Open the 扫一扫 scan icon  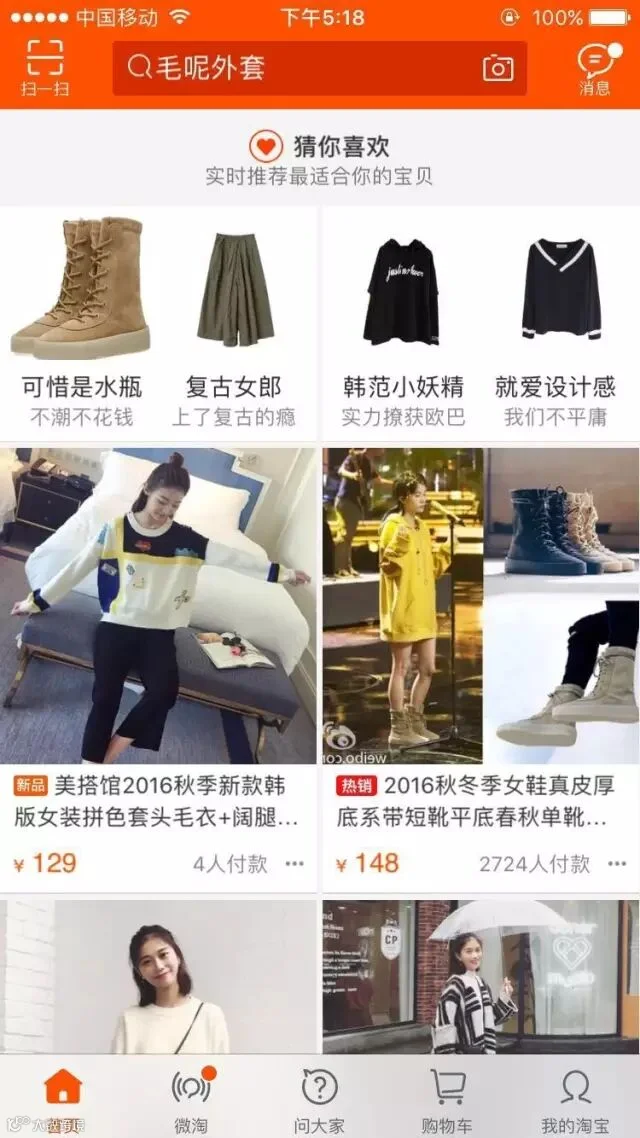tap(45, 68)
